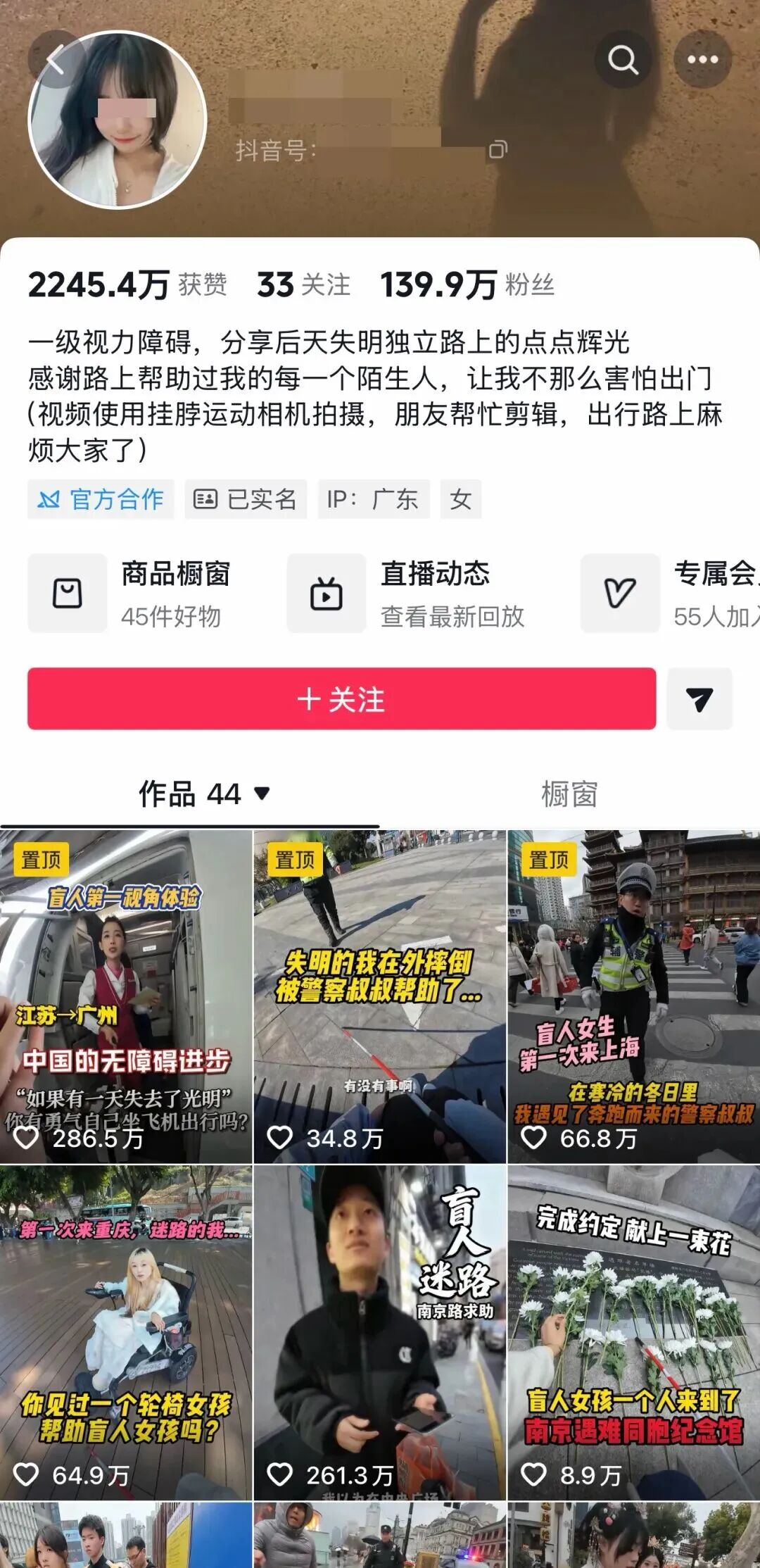Open the video 盲人女生第一次来上海

pos(634,996)
